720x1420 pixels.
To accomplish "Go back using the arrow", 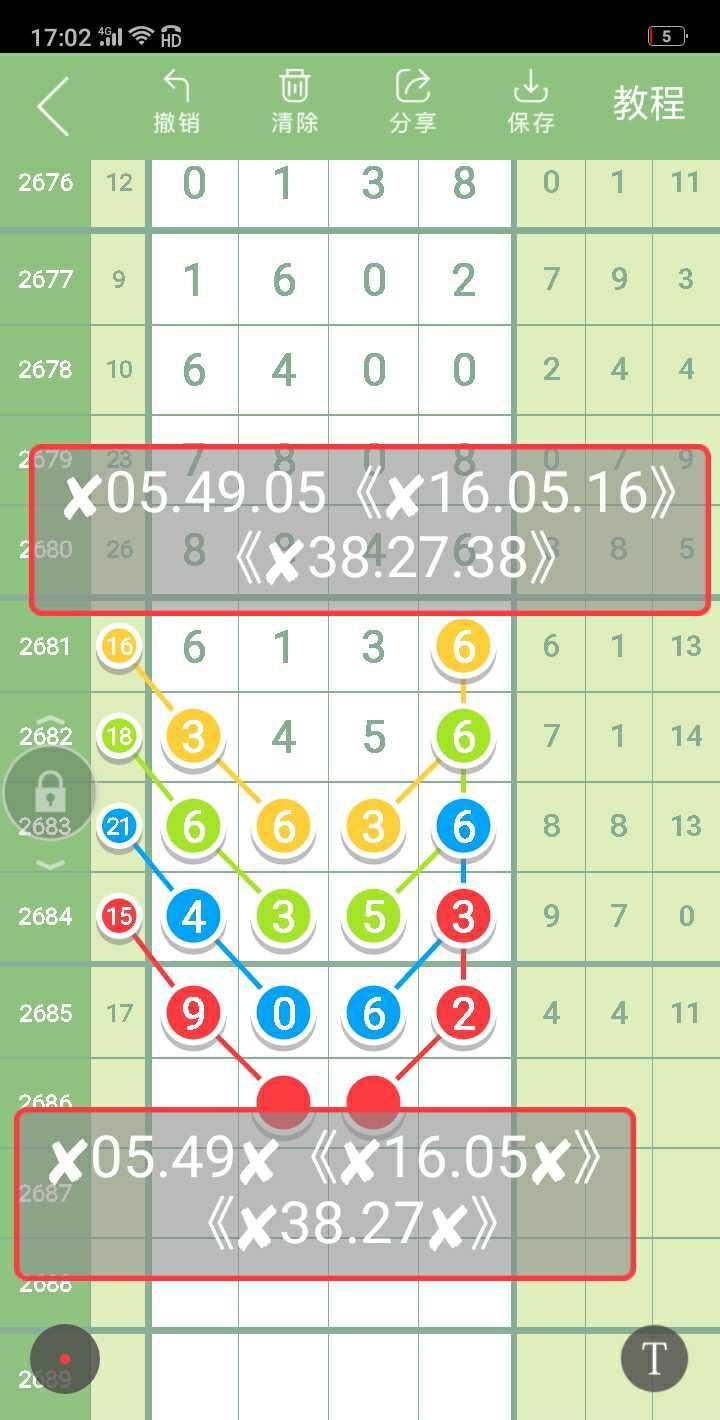I will [53, 105].
